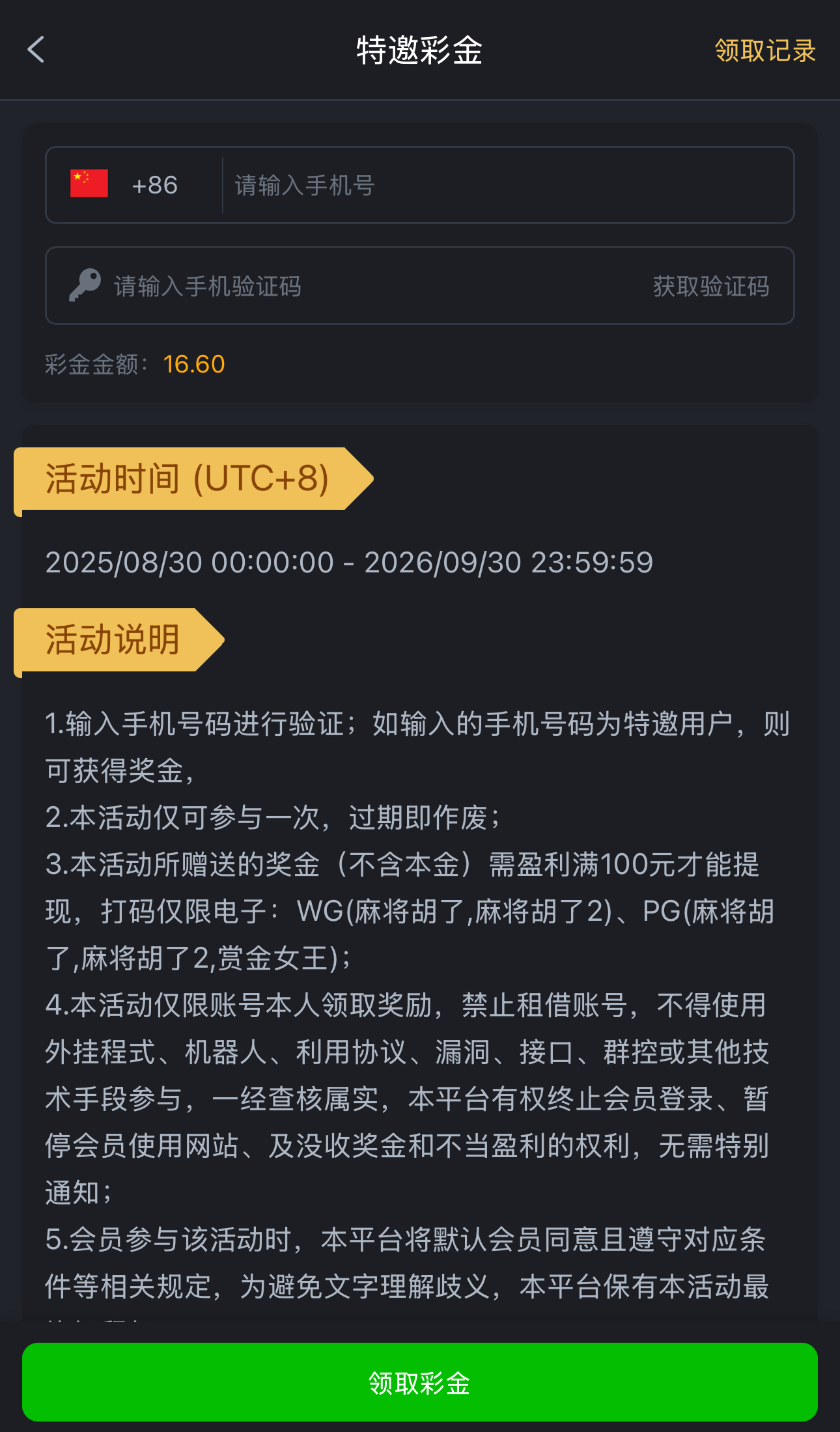The image size is (840, 1432).
Task: Tap 获取验证码 to request a code
Action: [x=711, y=286]
